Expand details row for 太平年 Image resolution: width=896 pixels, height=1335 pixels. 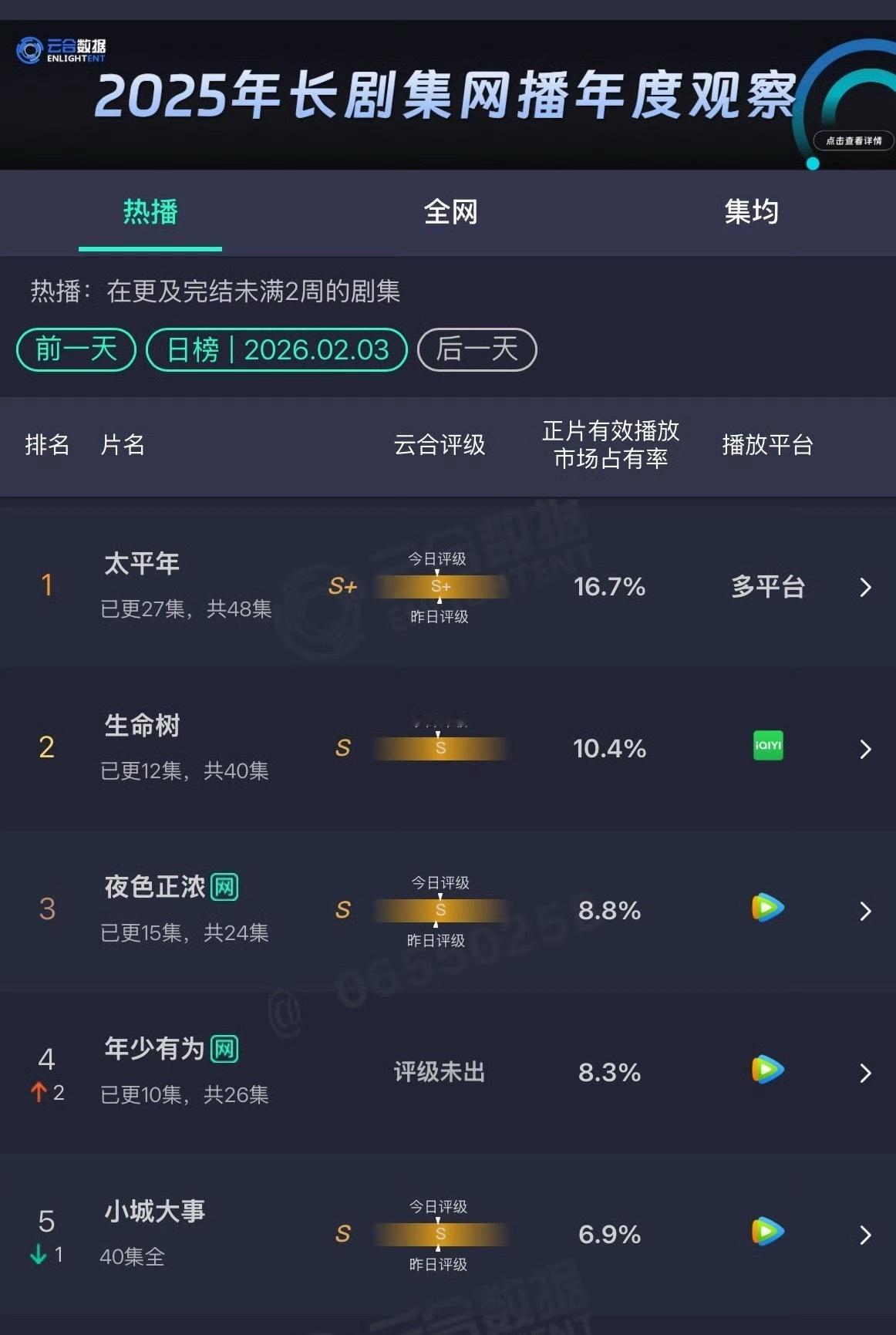tap(865, 587)
